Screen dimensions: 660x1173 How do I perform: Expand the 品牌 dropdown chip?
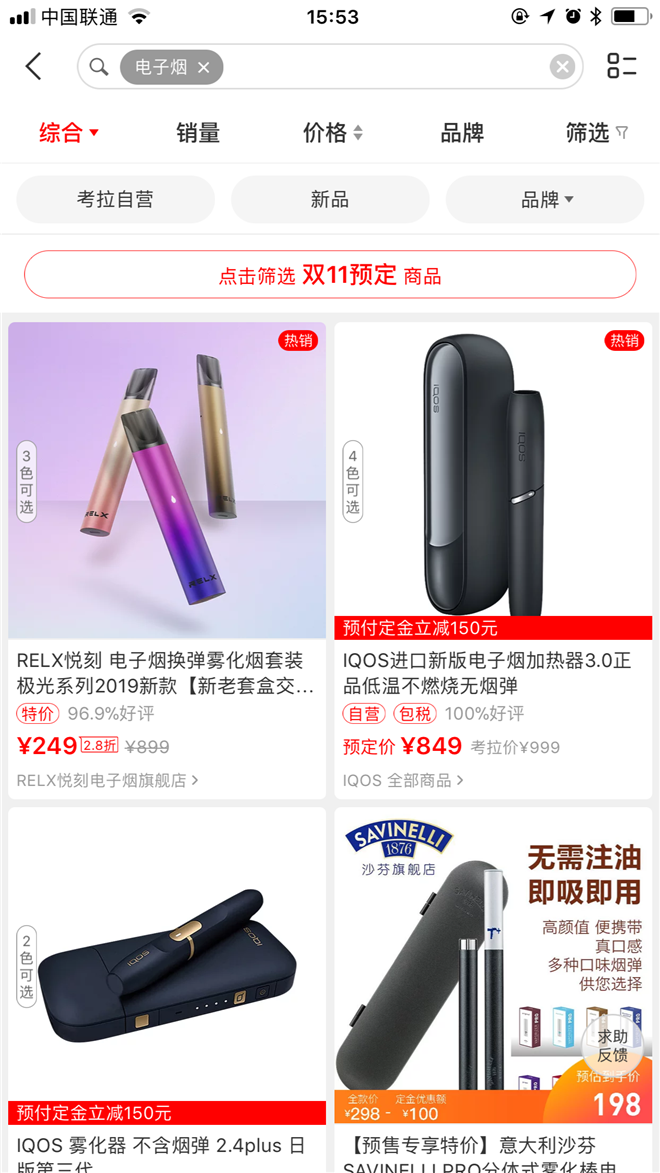pyautogui.click(x=545, y=199)
